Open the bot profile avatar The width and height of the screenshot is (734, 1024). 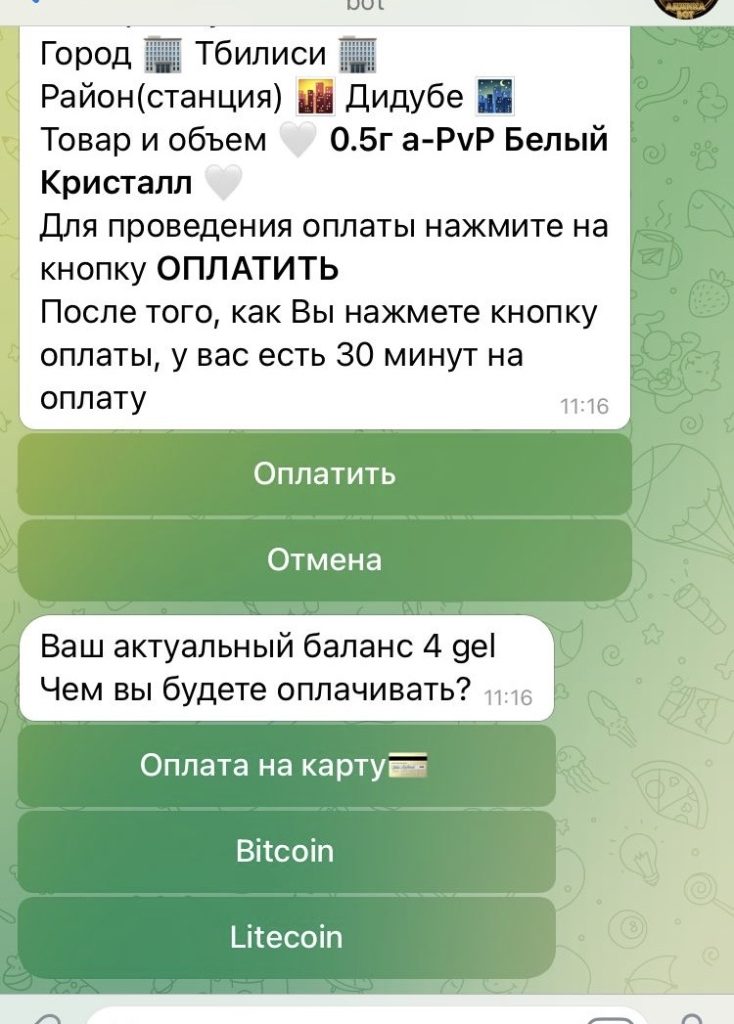coord(691,6)
